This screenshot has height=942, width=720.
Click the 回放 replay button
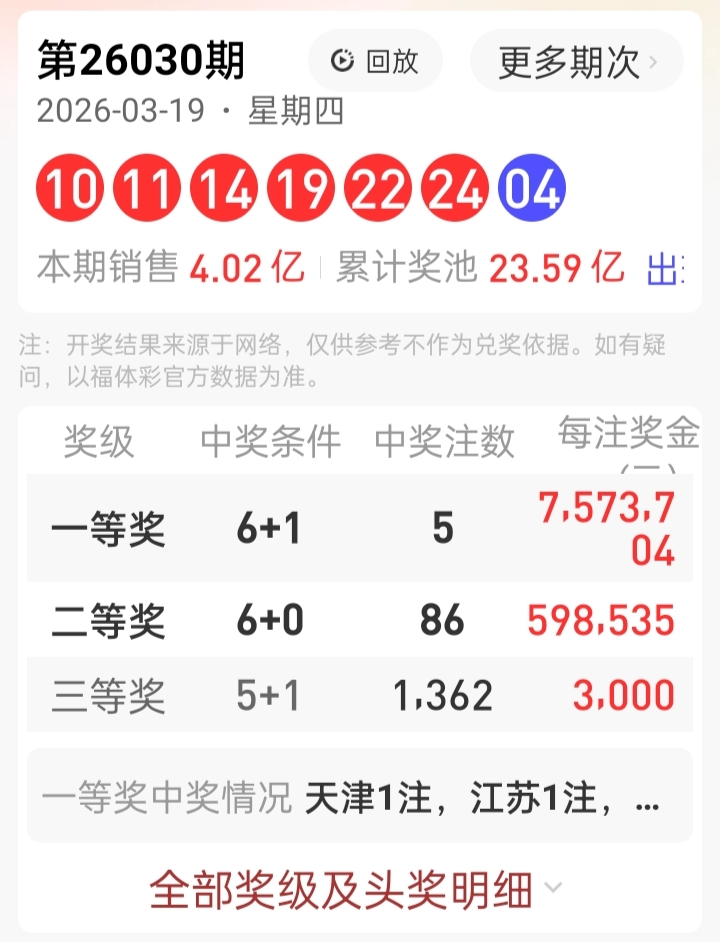click(x=374, y=60)
